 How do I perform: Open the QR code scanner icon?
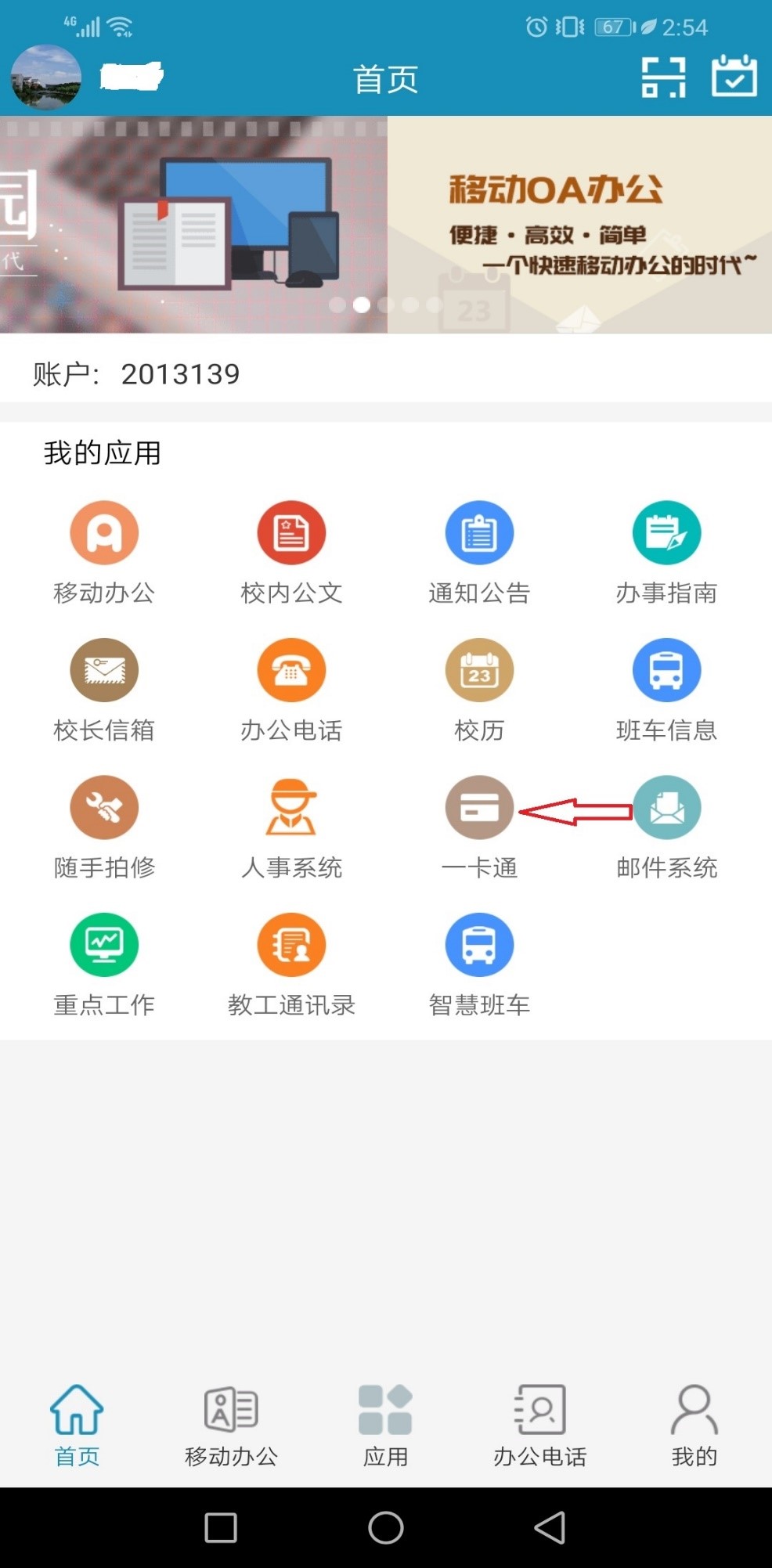[663, 77]
